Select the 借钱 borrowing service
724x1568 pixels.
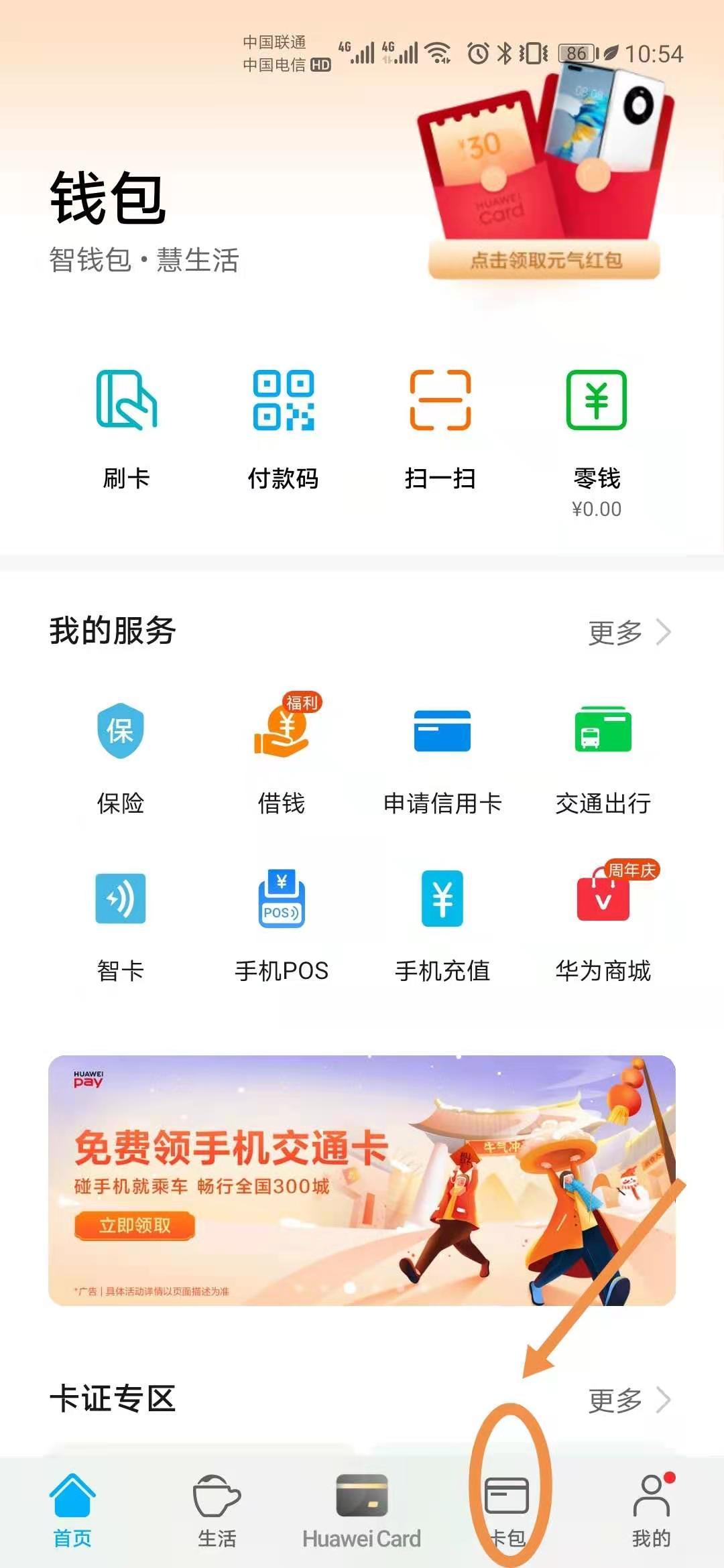282,757
